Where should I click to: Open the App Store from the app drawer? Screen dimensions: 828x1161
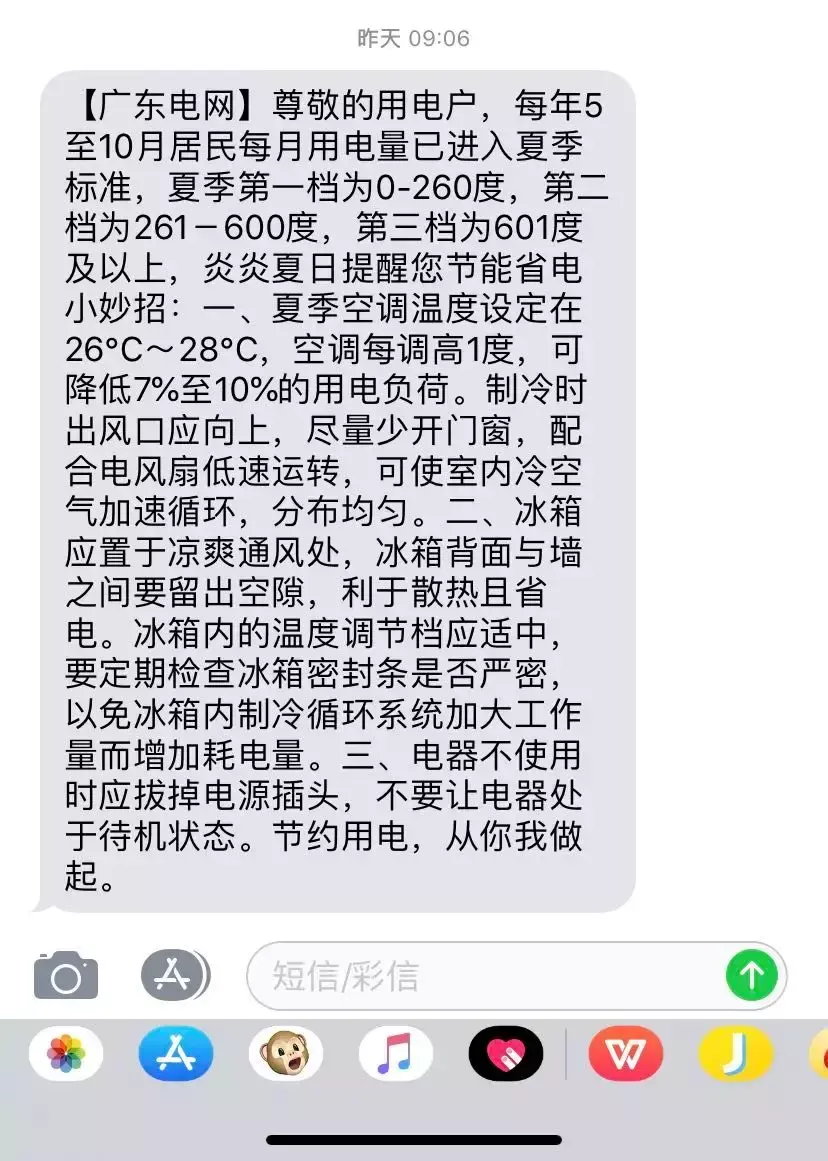[176, 1053]
